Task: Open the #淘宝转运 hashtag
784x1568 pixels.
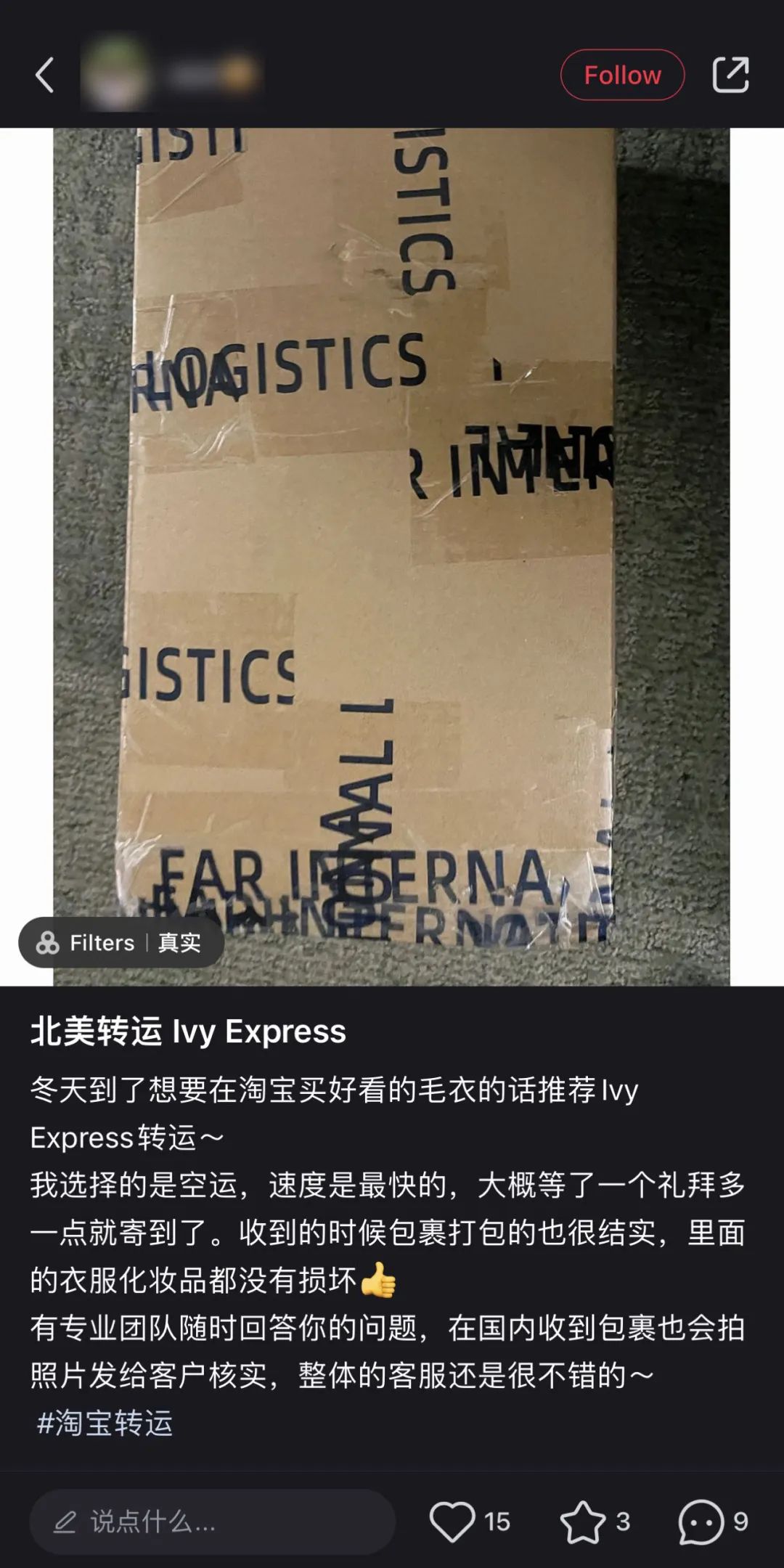Action: (105, 1423)
